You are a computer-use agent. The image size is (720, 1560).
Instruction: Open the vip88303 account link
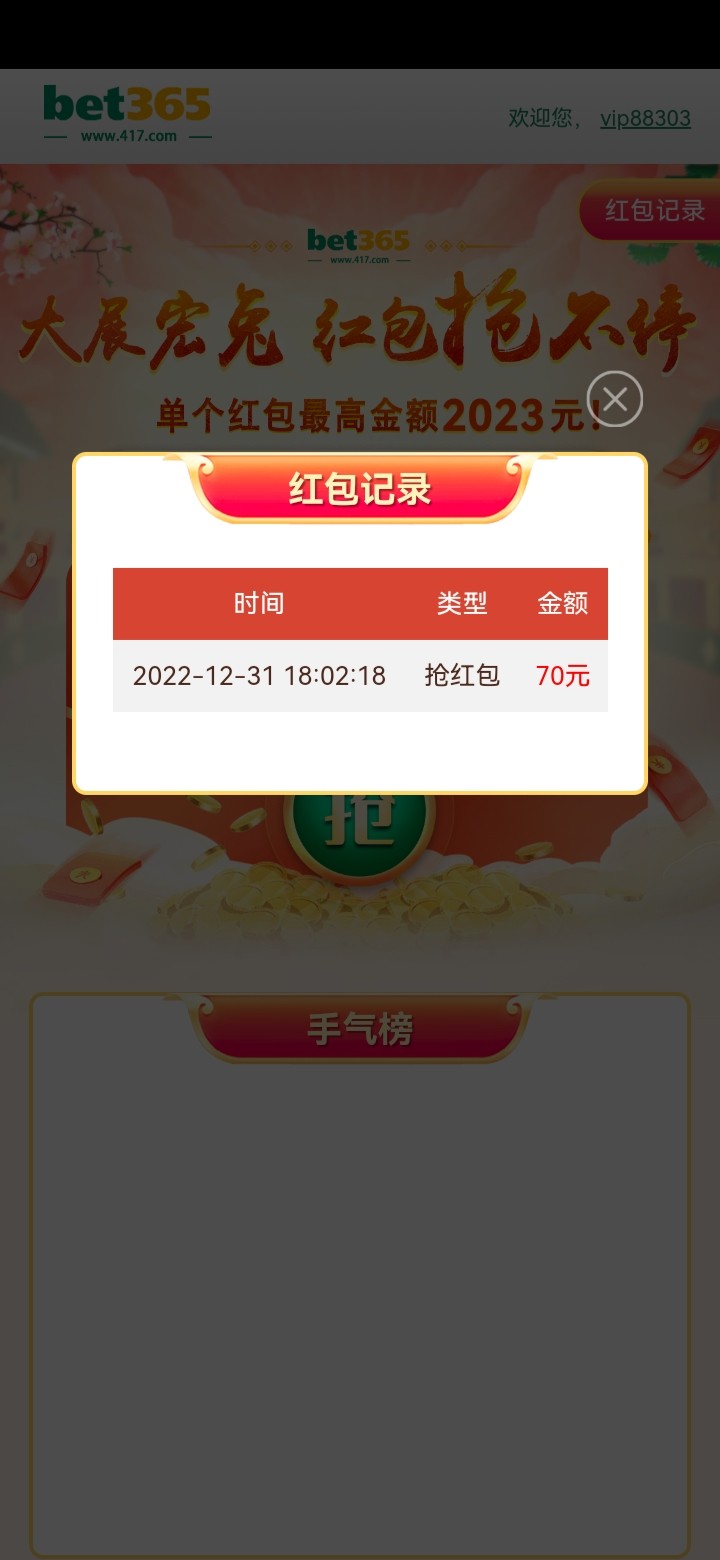[x=645, y=118]
